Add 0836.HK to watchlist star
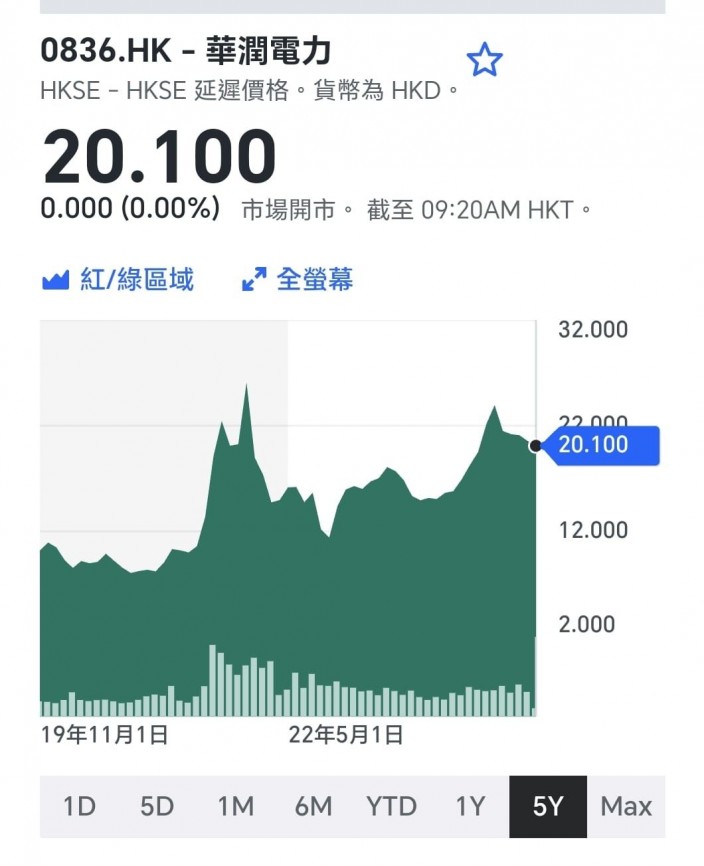This screenshot has height=866, width=704. [484, 60]
